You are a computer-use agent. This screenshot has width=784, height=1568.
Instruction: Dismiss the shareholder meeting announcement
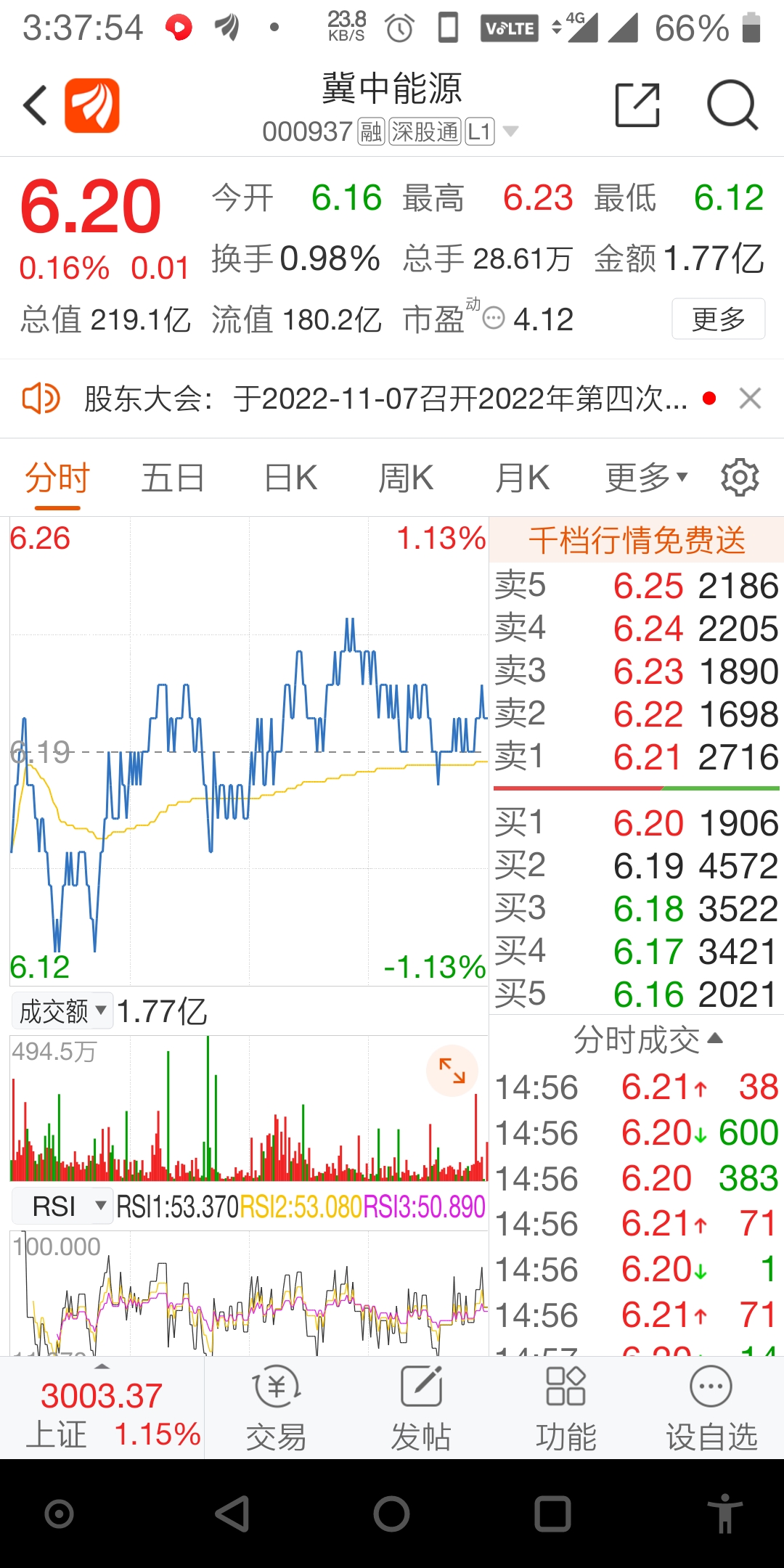pos(751,398)
